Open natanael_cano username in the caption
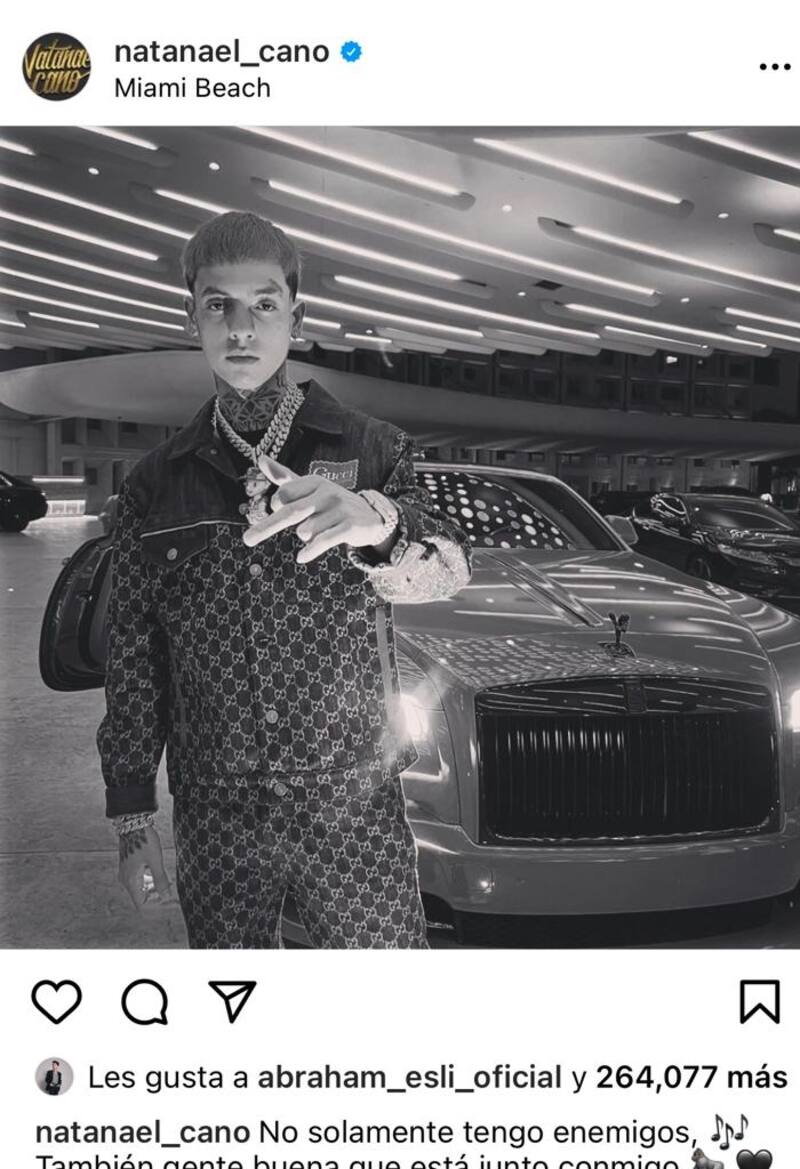 point(142,1132)
